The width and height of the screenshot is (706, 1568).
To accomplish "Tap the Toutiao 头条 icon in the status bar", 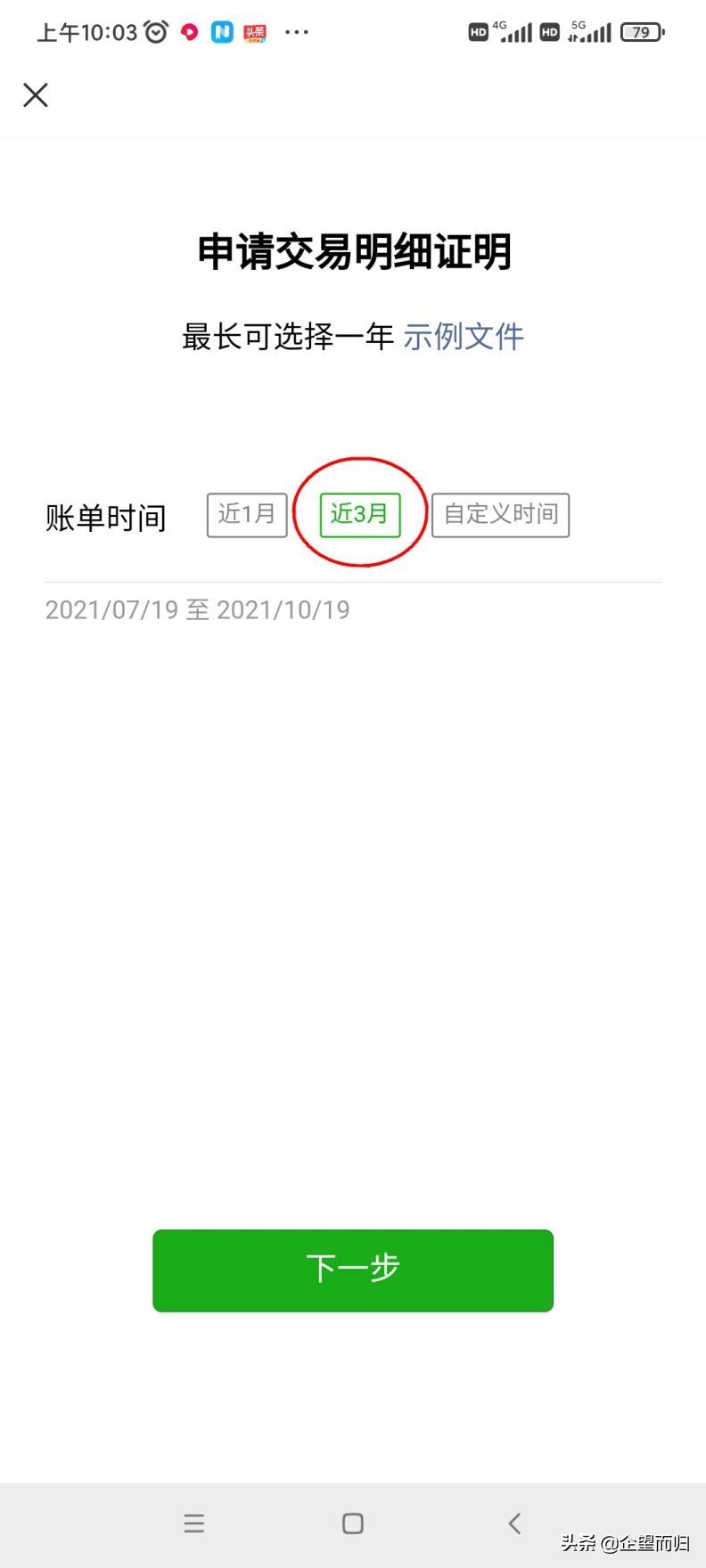I will coord(255,31).
